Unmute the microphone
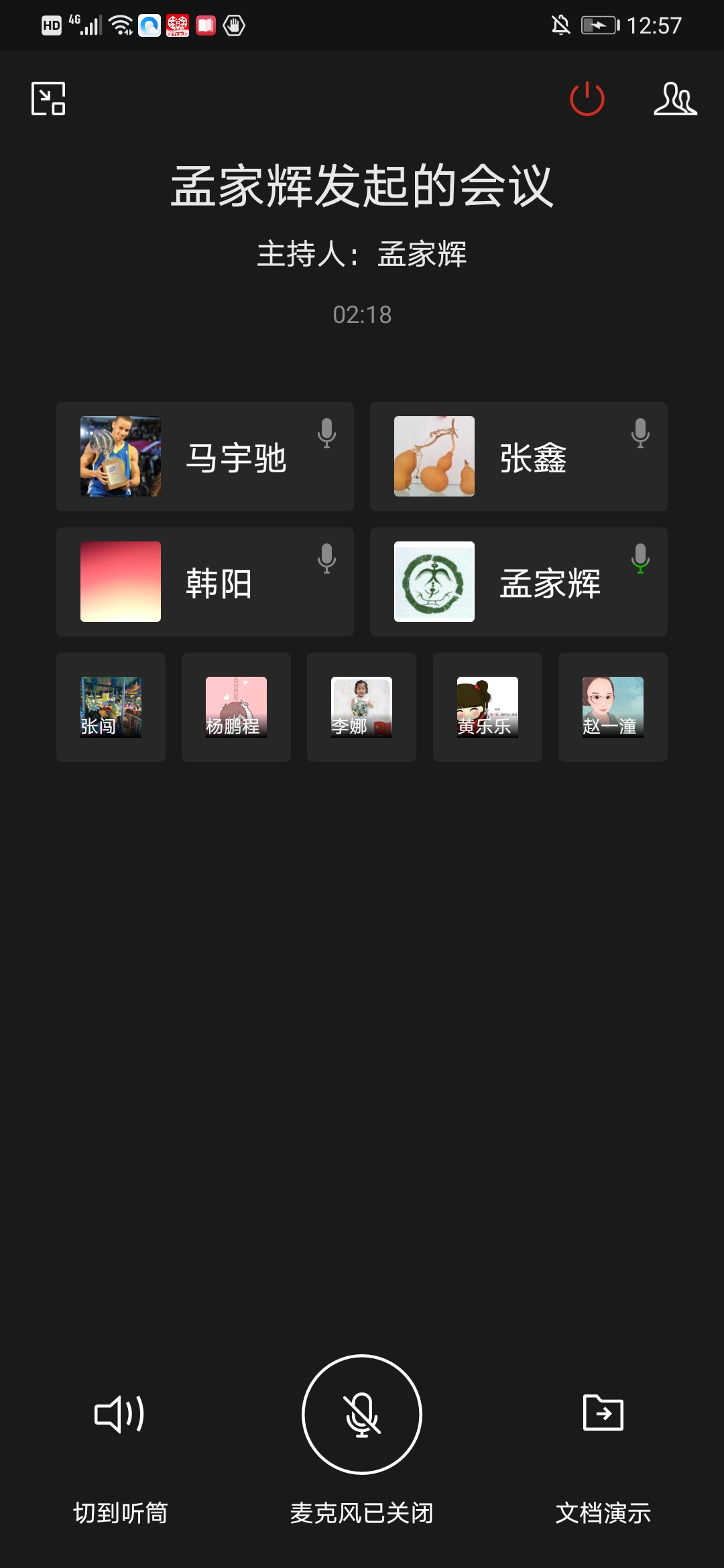The width and height of the screenshot is (724, 1568). 362,1414
